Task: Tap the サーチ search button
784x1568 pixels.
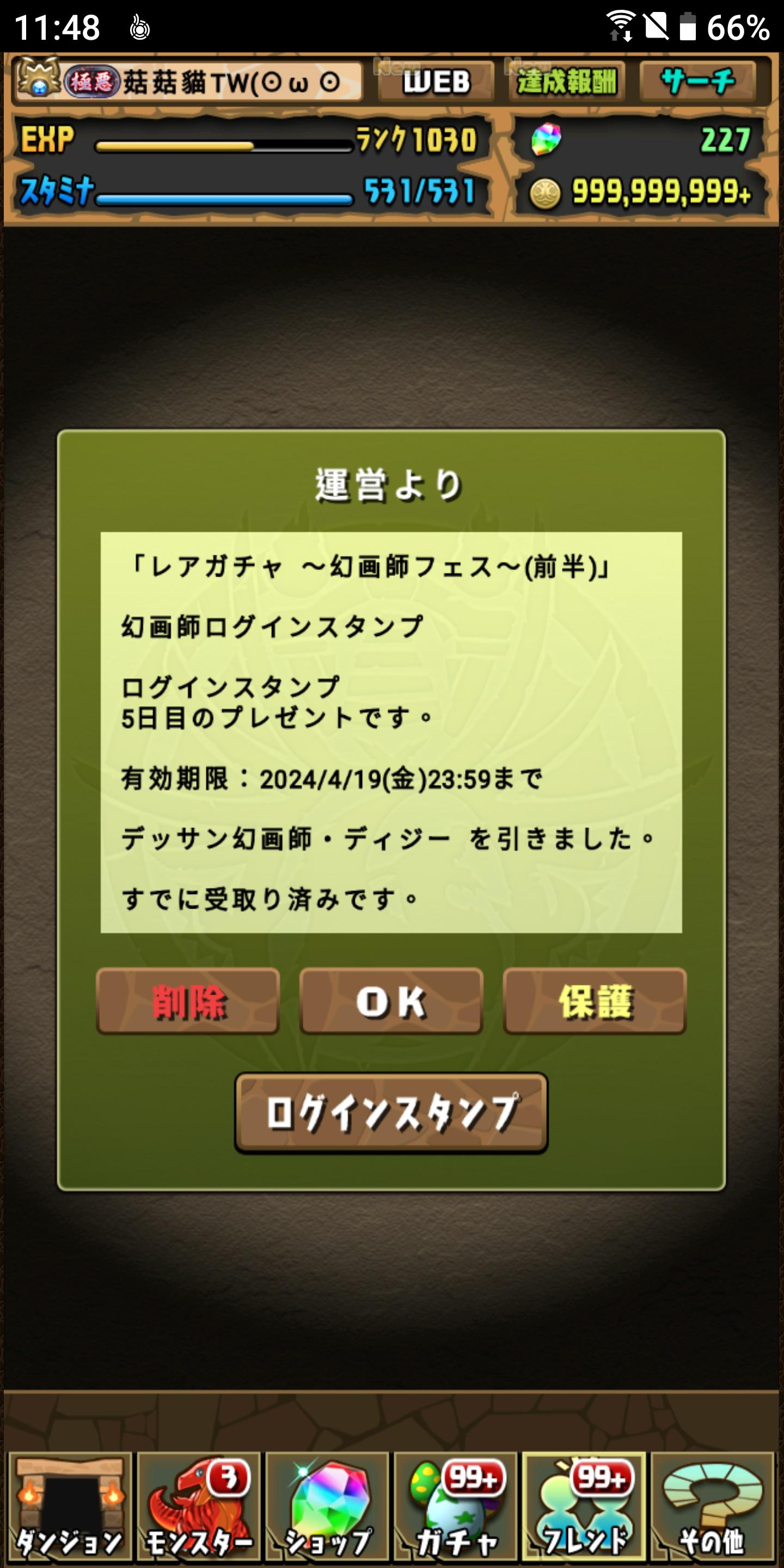Action: (x=698, y=81)
